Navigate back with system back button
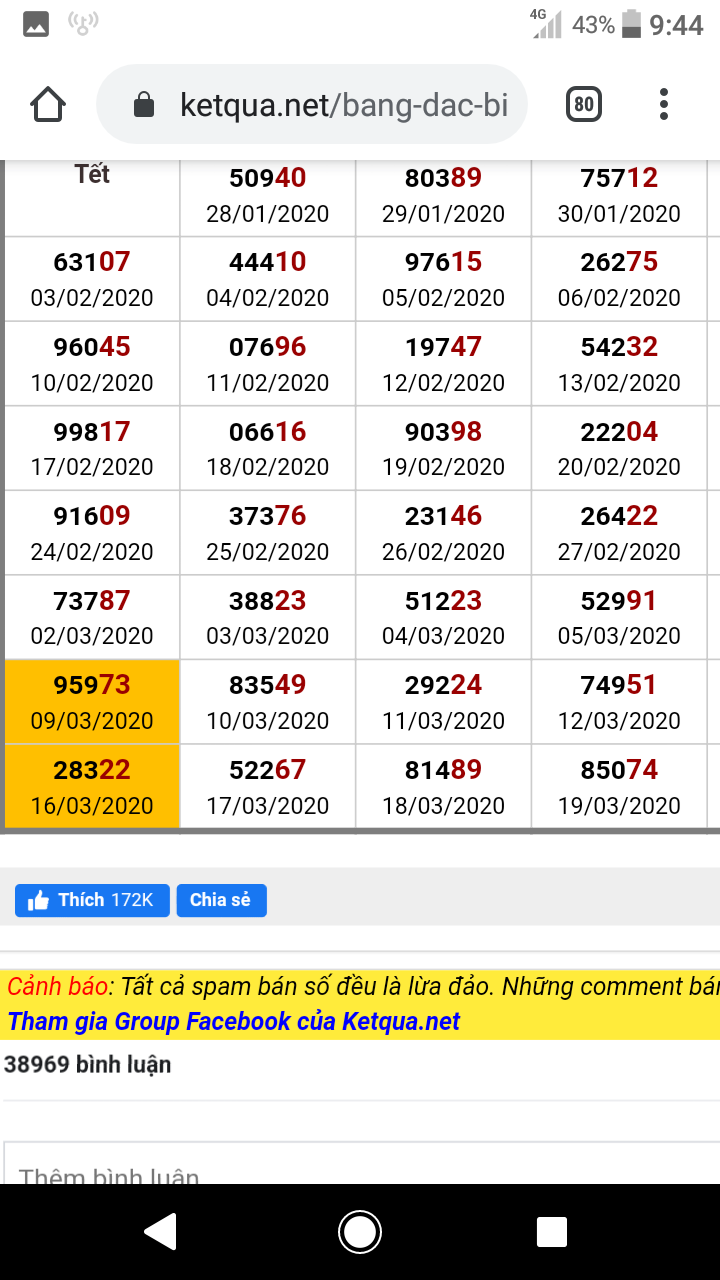The height and width of the screenshot is (1280, 720). tap(162, 1232)
